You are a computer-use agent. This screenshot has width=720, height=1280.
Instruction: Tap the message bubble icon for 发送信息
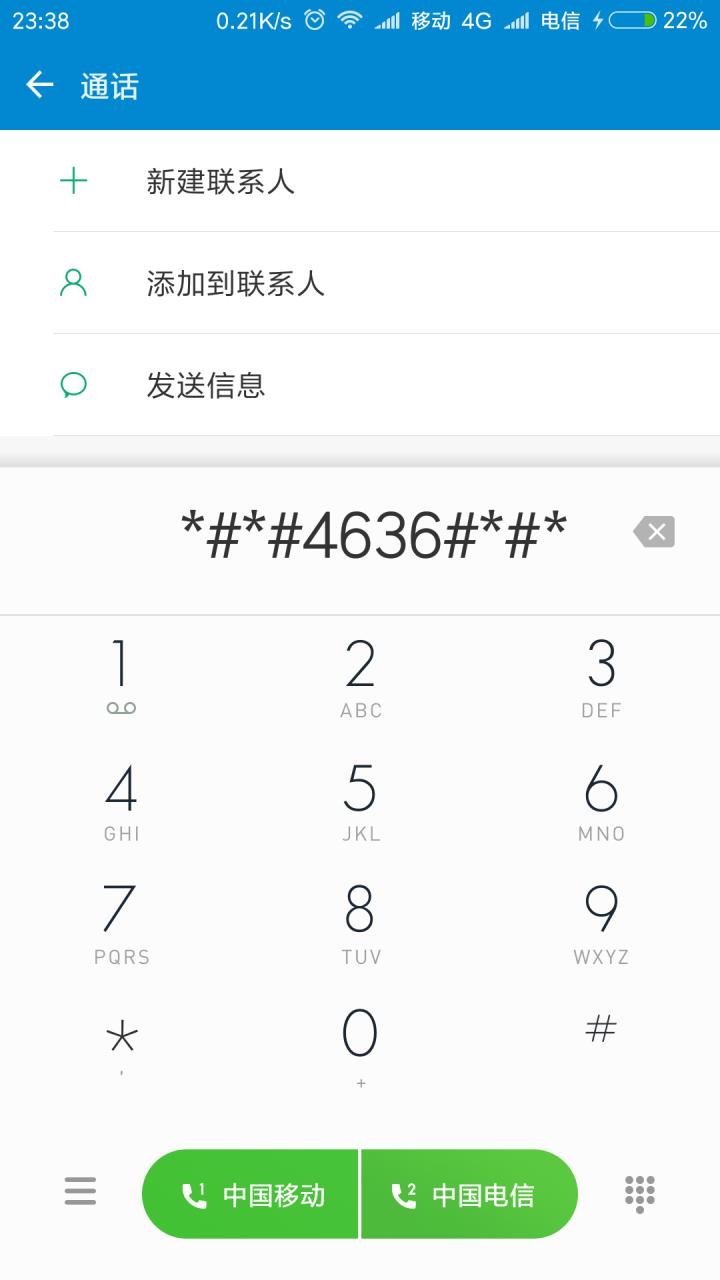pyautogui.click(x=71, y=384)
